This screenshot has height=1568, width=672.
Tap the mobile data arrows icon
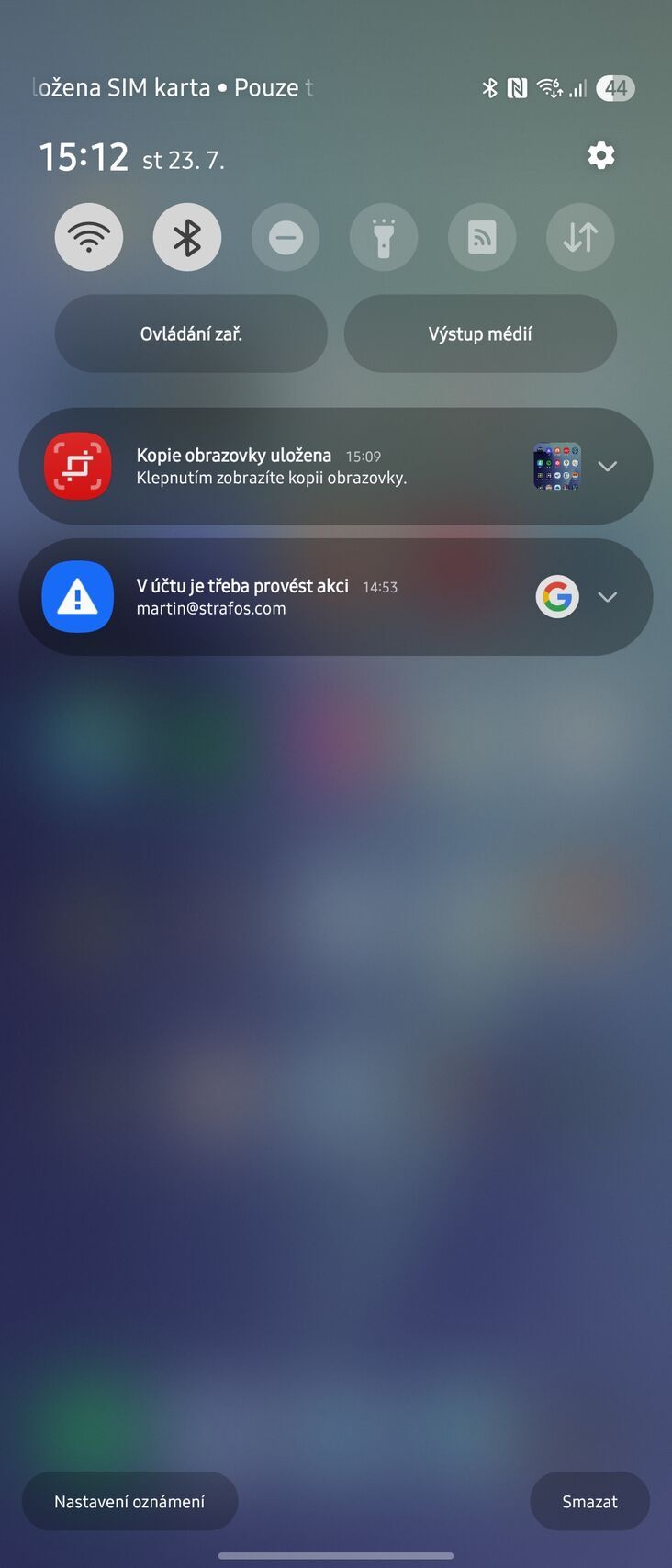(580, 237)
